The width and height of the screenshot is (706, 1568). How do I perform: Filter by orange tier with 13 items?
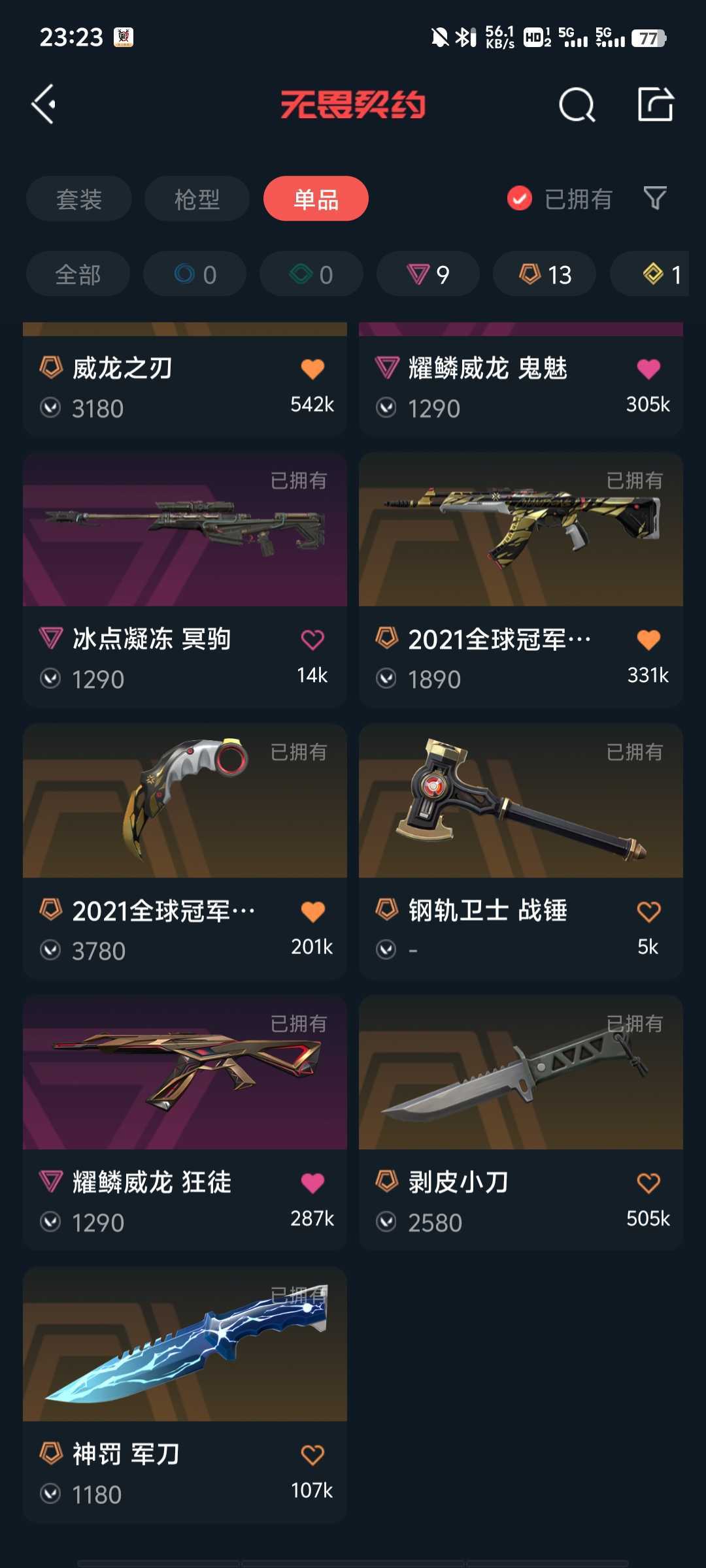(x=545, y=274)
